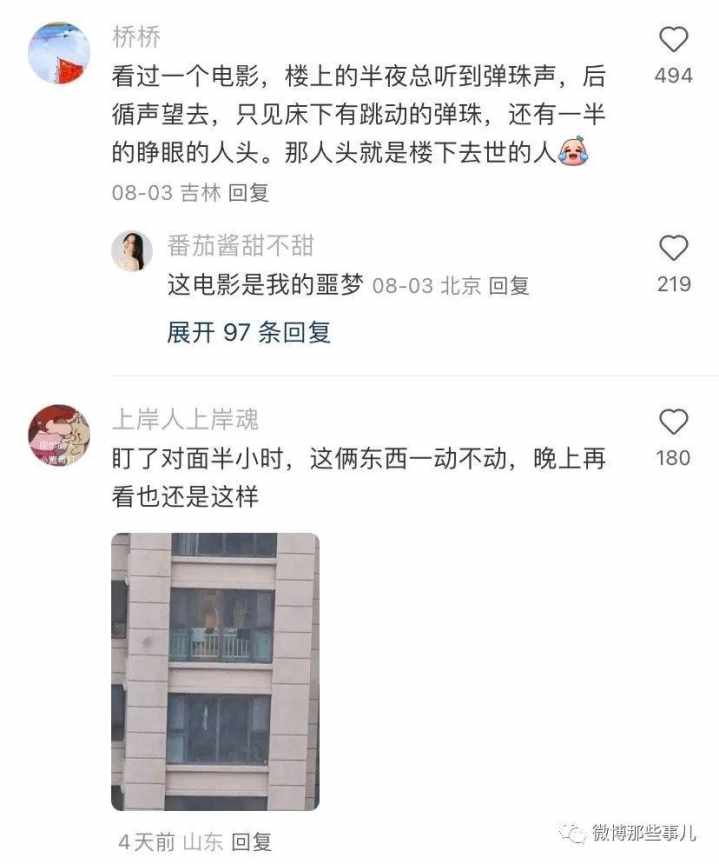Reply to 上岸人上岸魂's comment
Image resolution: width=719 pixels, height=864 pixels.
pos(250,843)
